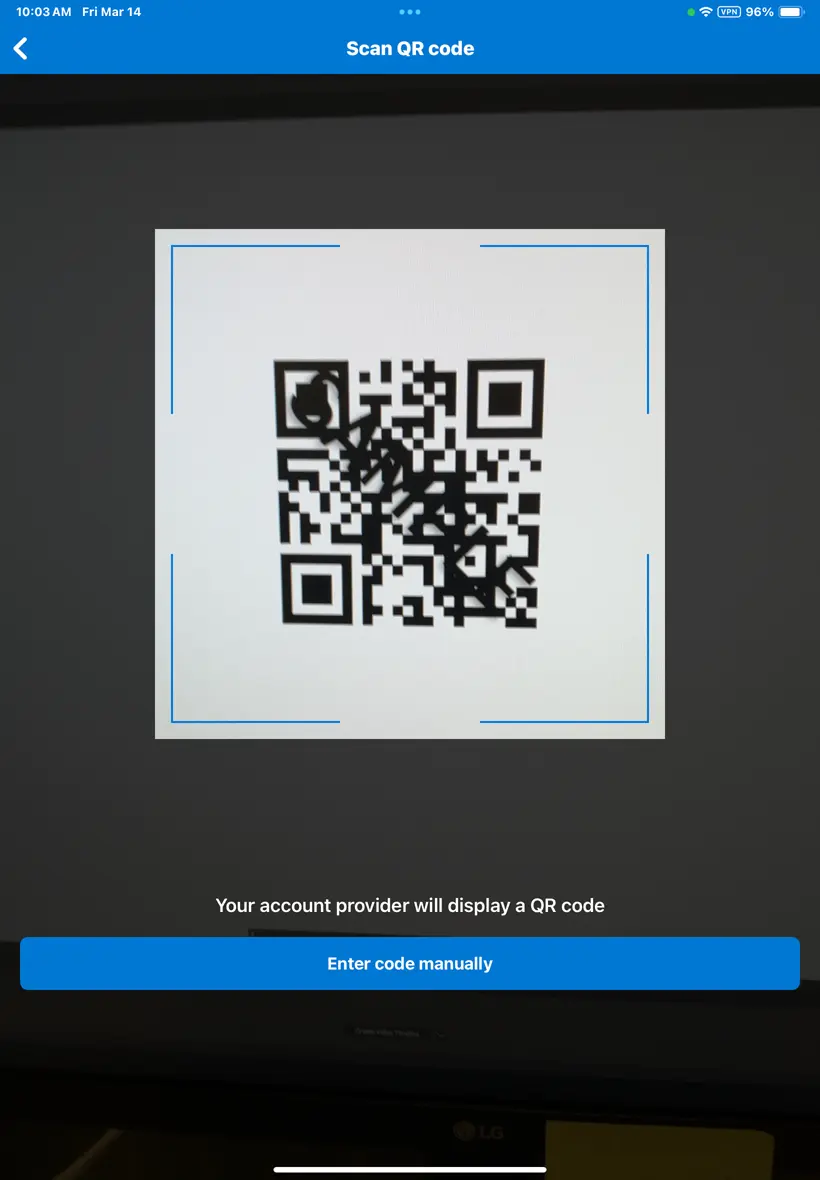Tap the battery icon at top right
820x1180 pixels.
point(790,12)
